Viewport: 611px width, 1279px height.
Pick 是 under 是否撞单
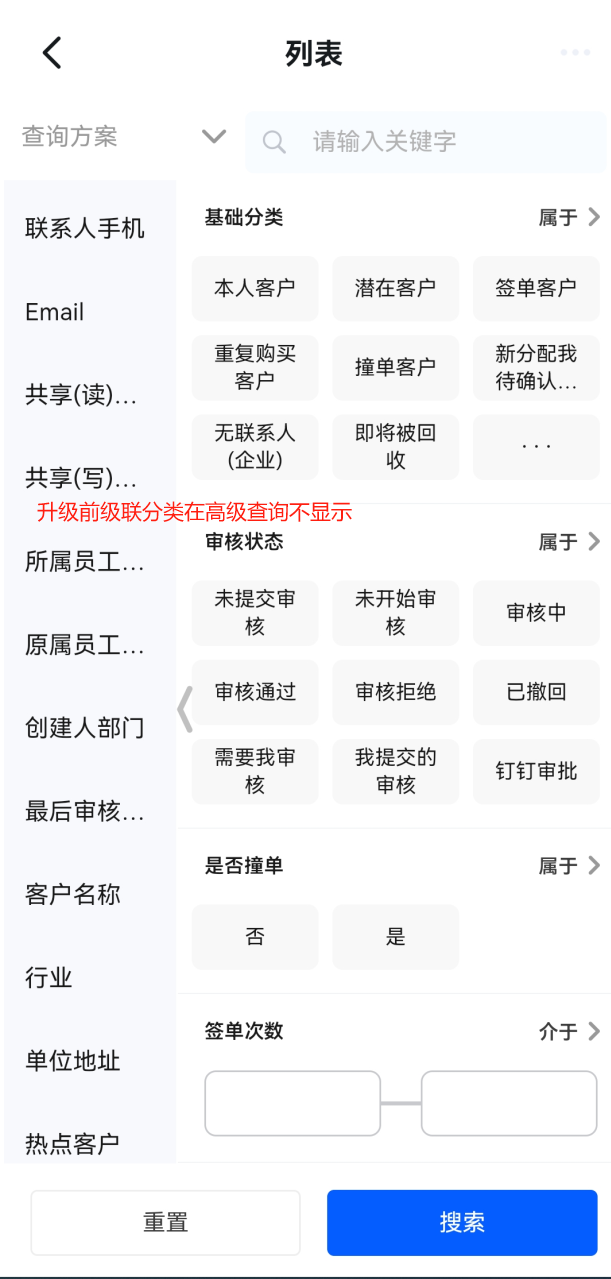pos(396,937)
